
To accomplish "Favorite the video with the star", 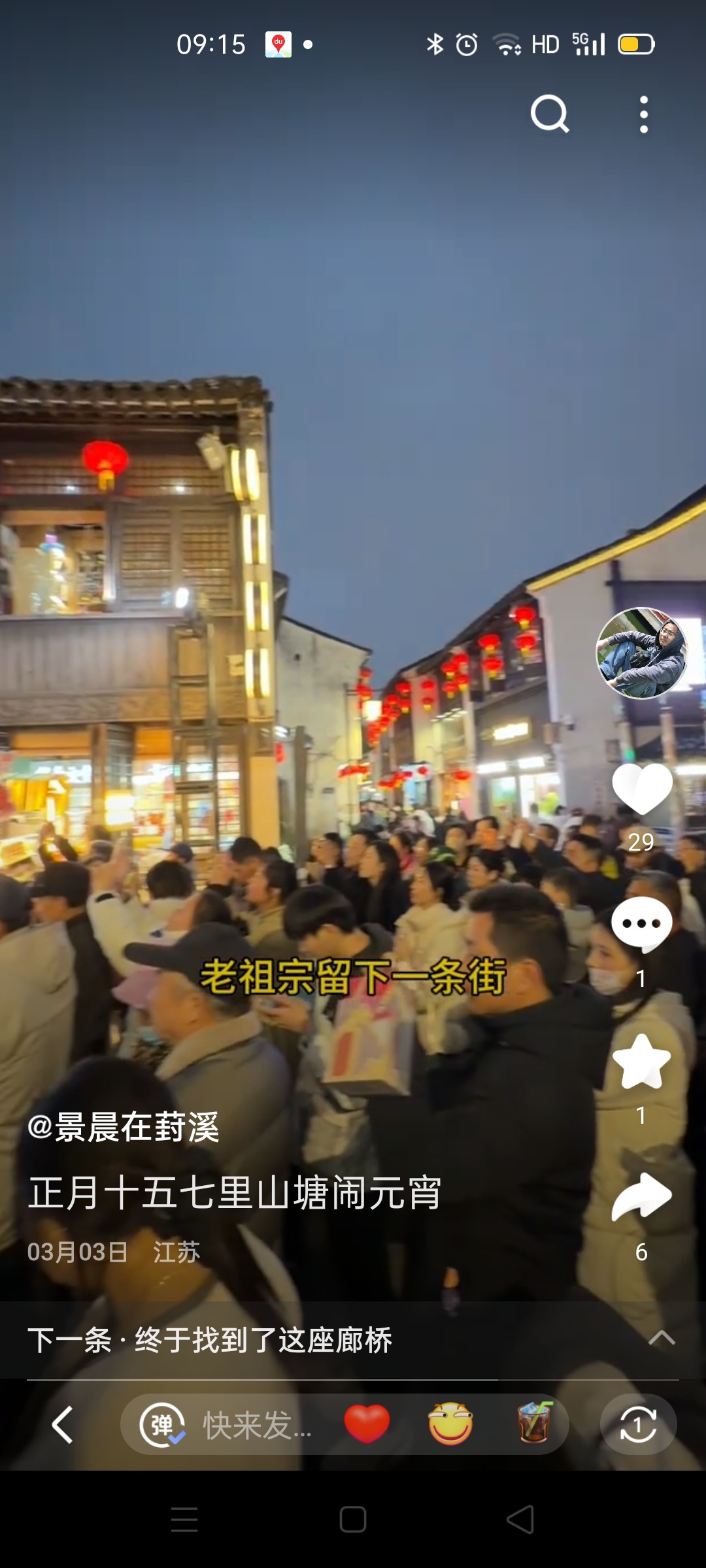I will click(x=641, y=1062).
